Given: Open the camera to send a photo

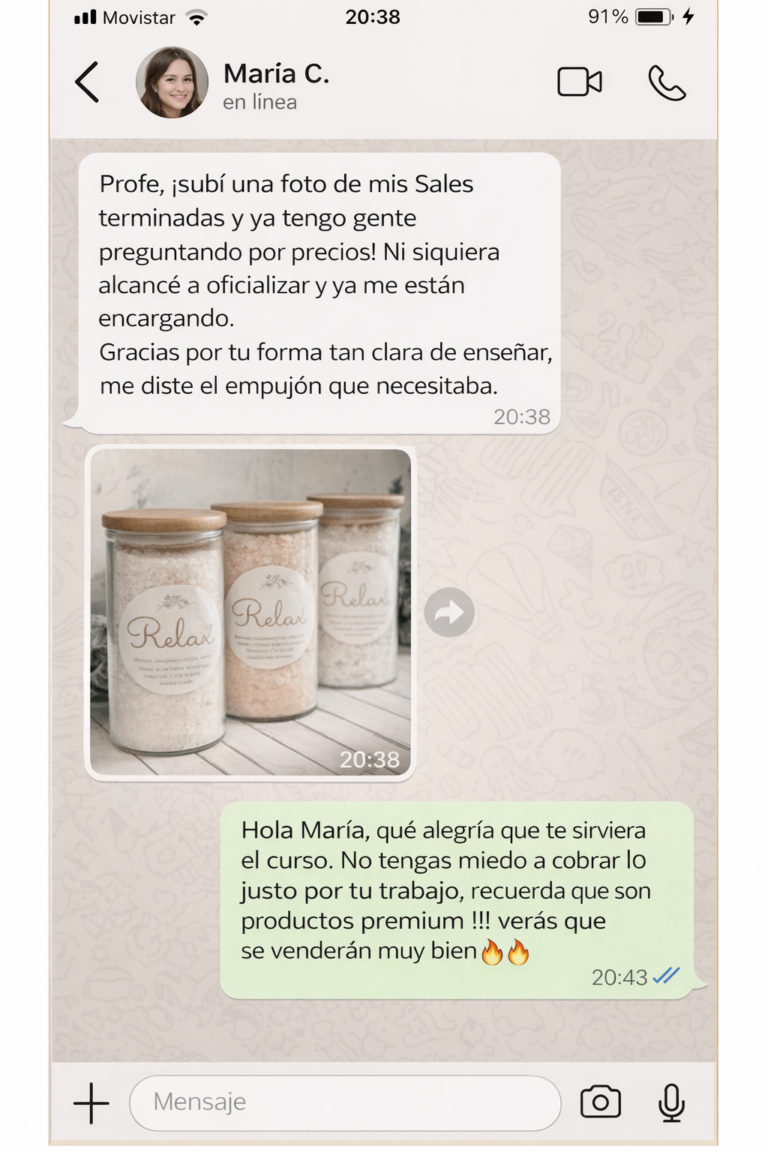Looking at the screenshot, I should tap(600, 1102).
